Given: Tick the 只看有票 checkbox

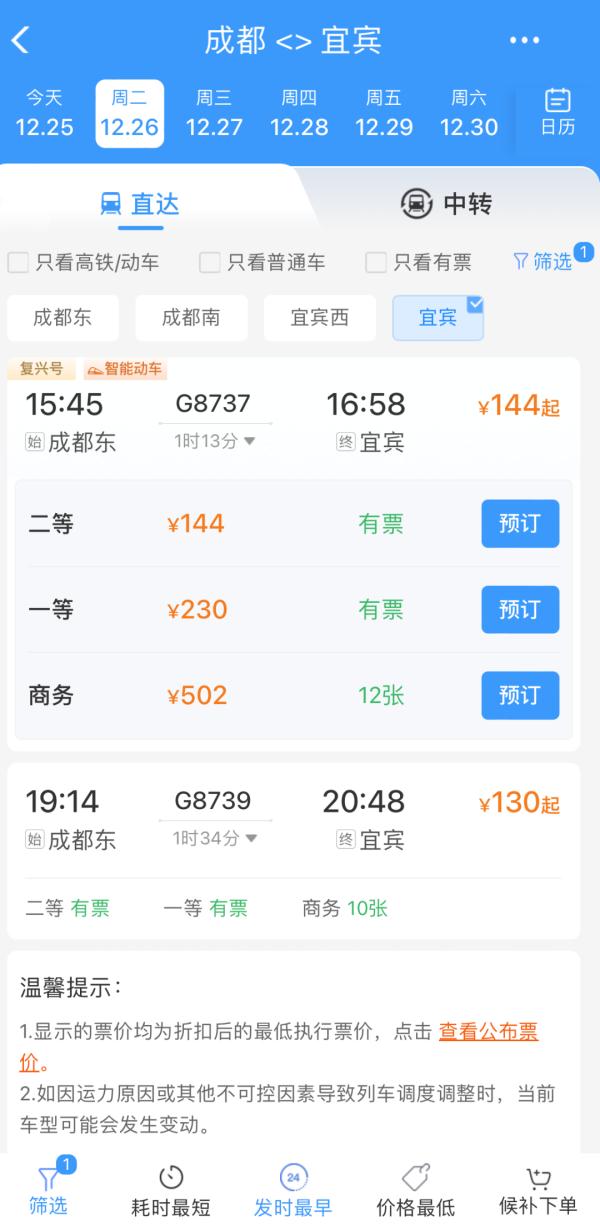Looking at the screenshot, I should pos(376,262).
